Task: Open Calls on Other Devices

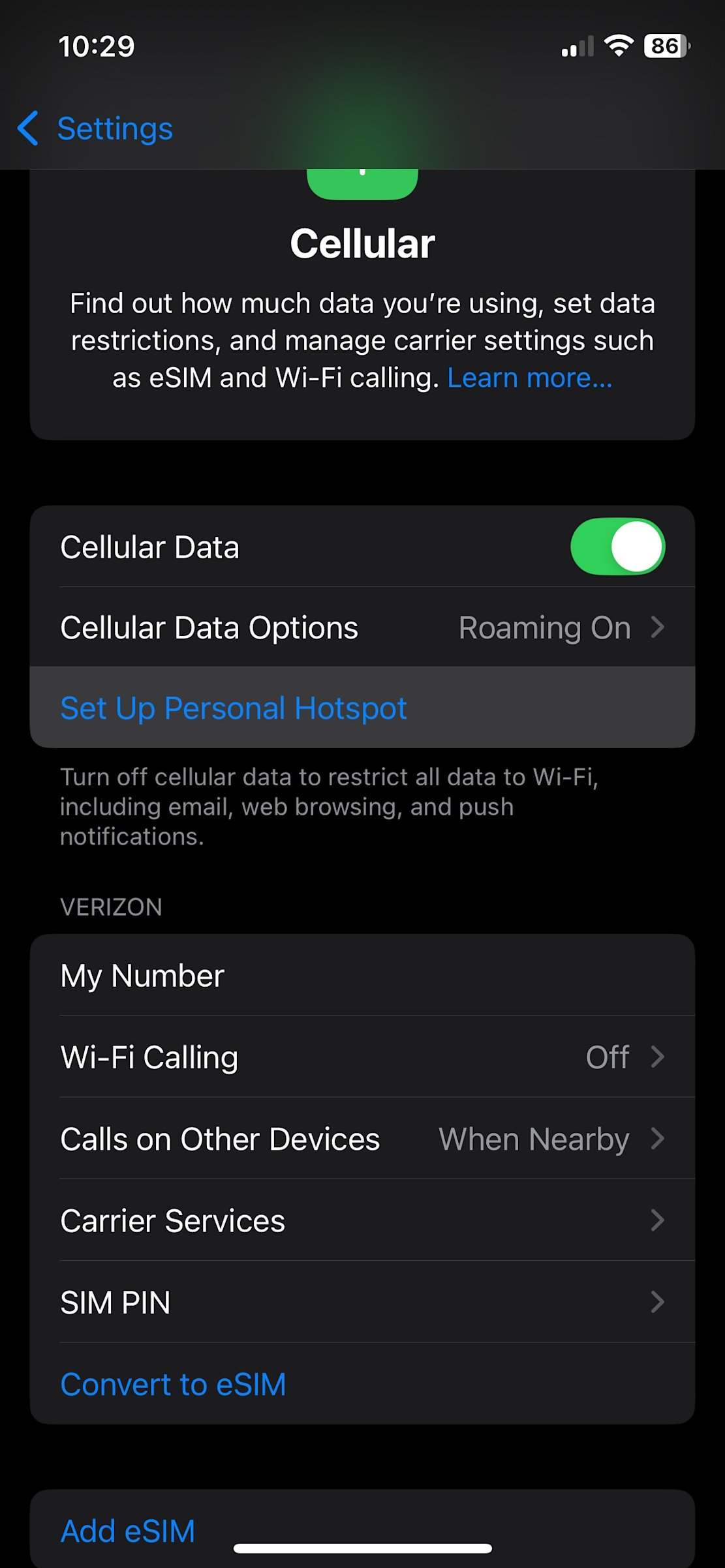Action: [x=362, y=1139]
